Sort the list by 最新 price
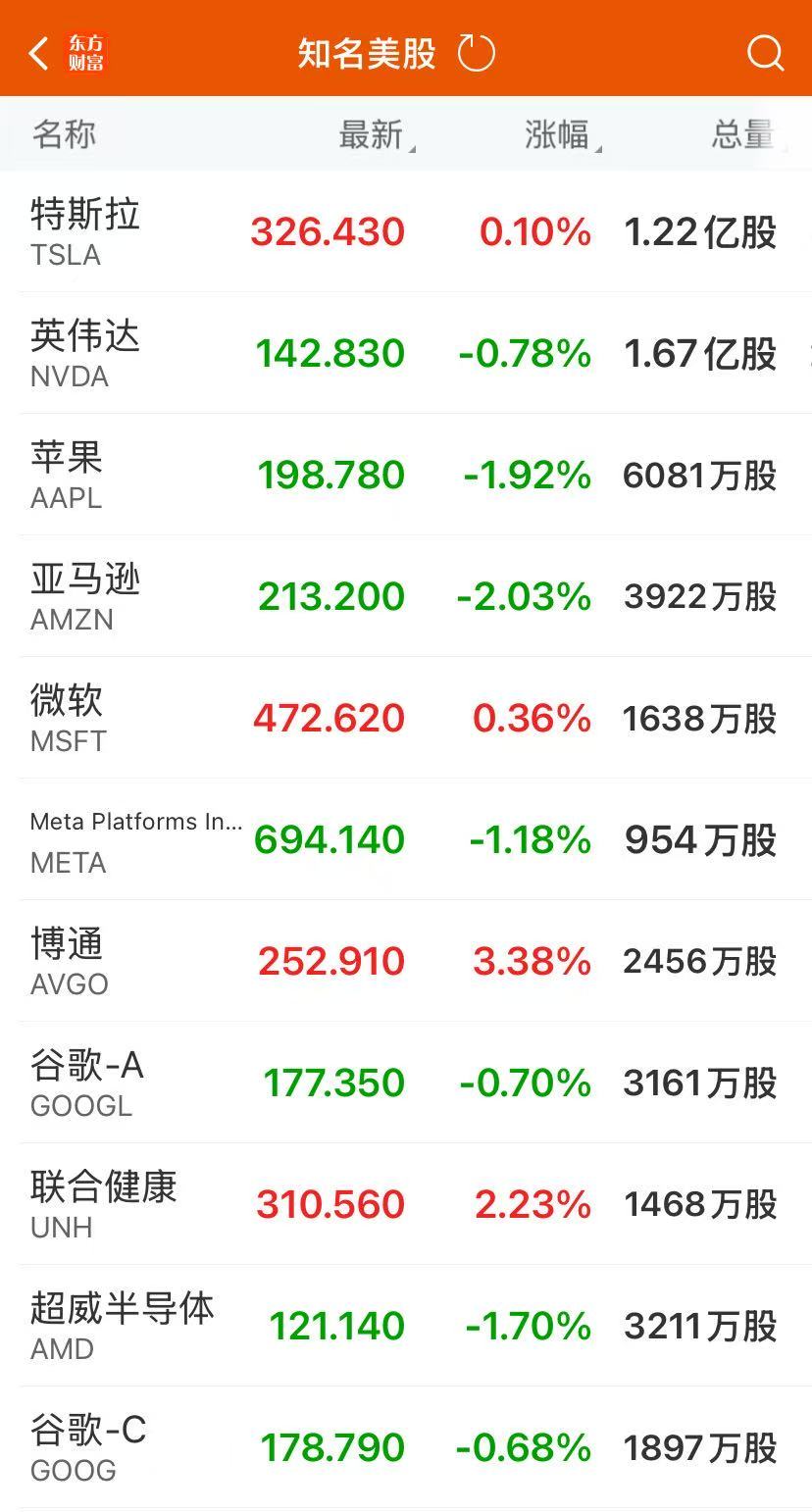812x1512 pixels. pyautogui.click(x=373, y=134)
